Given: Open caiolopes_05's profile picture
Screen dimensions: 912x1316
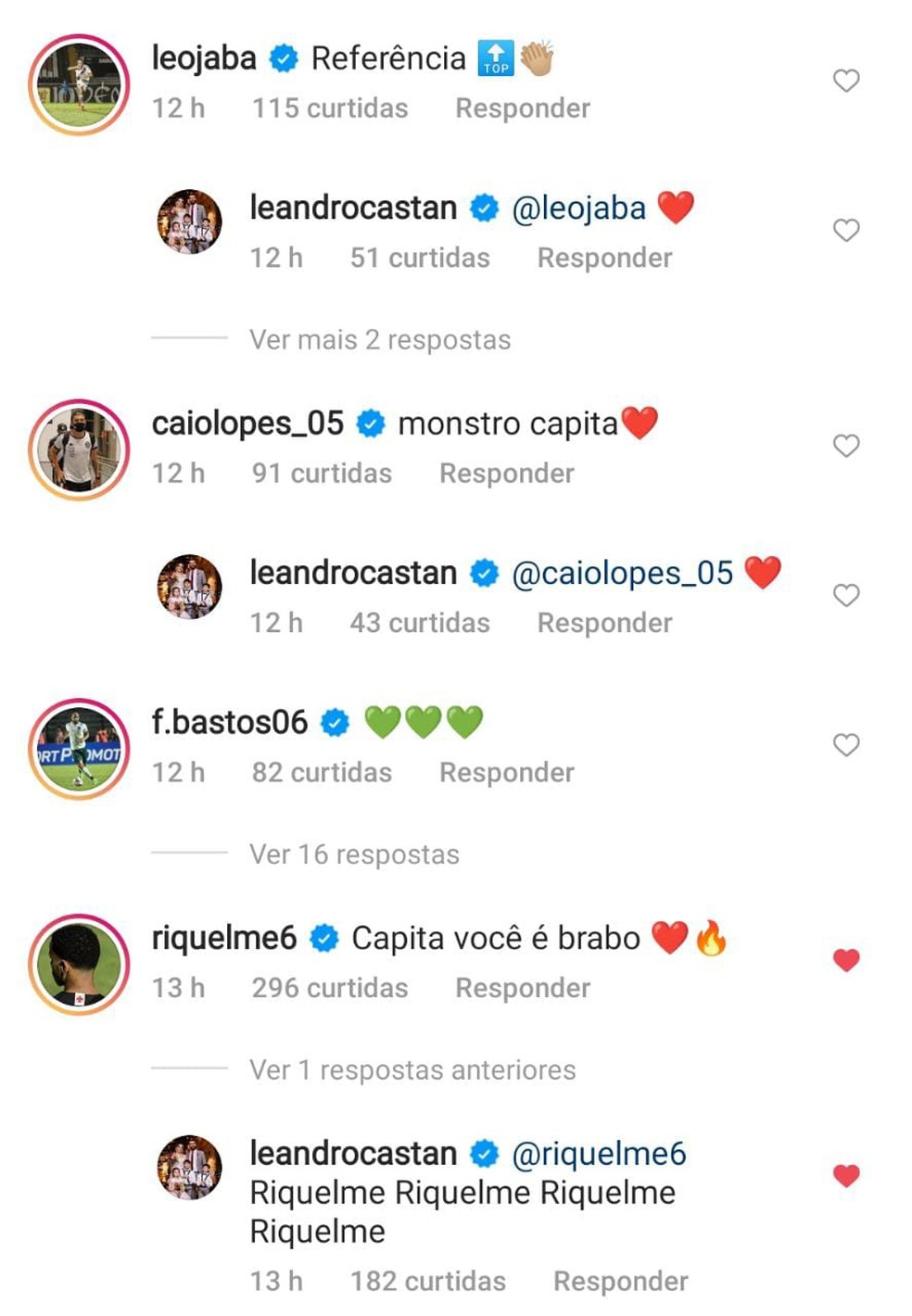Looking at the screenshot, I should tap(80, 449).
